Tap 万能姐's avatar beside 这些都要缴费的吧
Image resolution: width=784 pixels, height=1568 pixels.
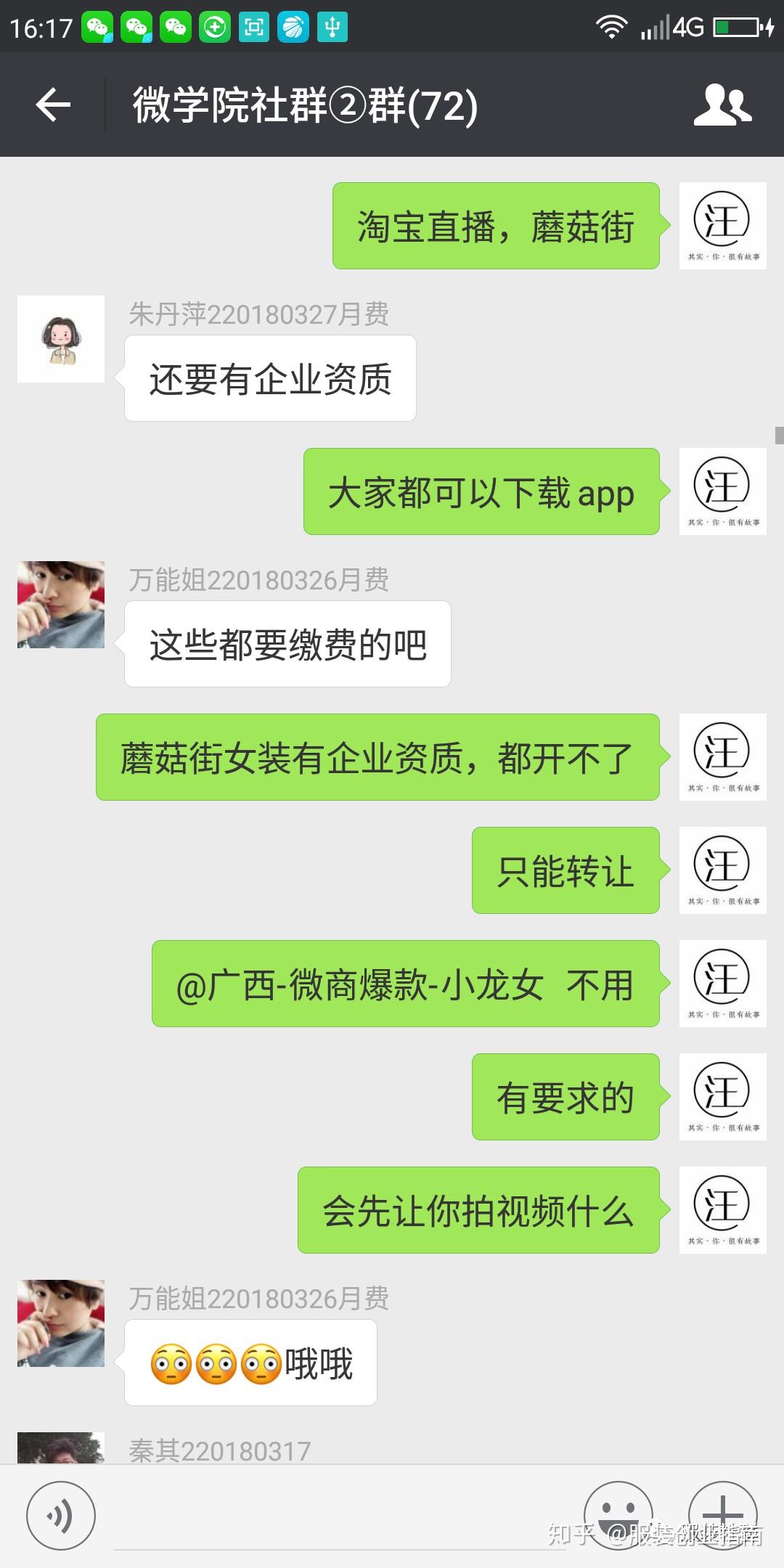click(x=61, y=605)
